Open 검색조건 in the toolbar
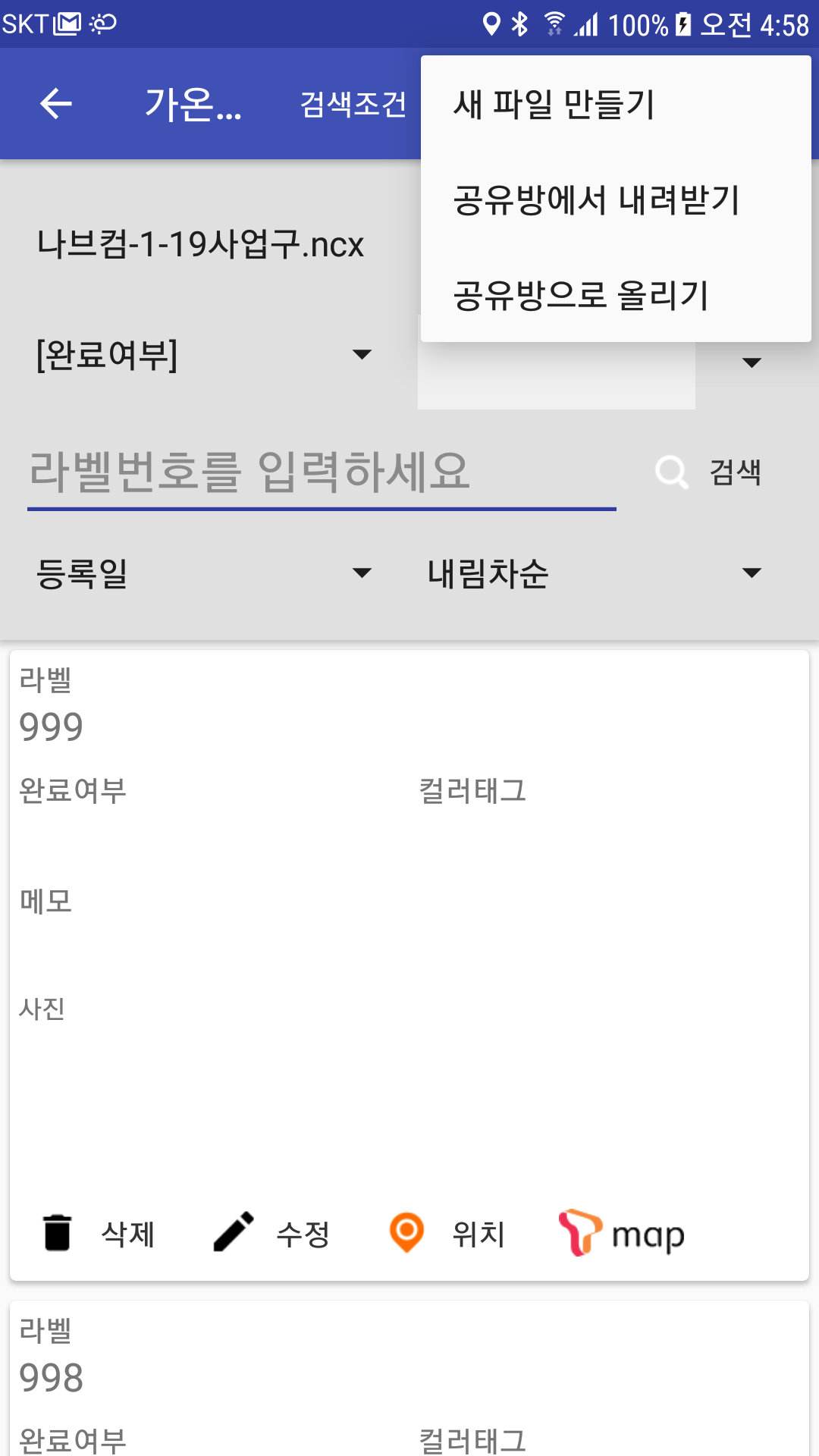The height and width of the screenshot is (1456, 819). (353, 104)
